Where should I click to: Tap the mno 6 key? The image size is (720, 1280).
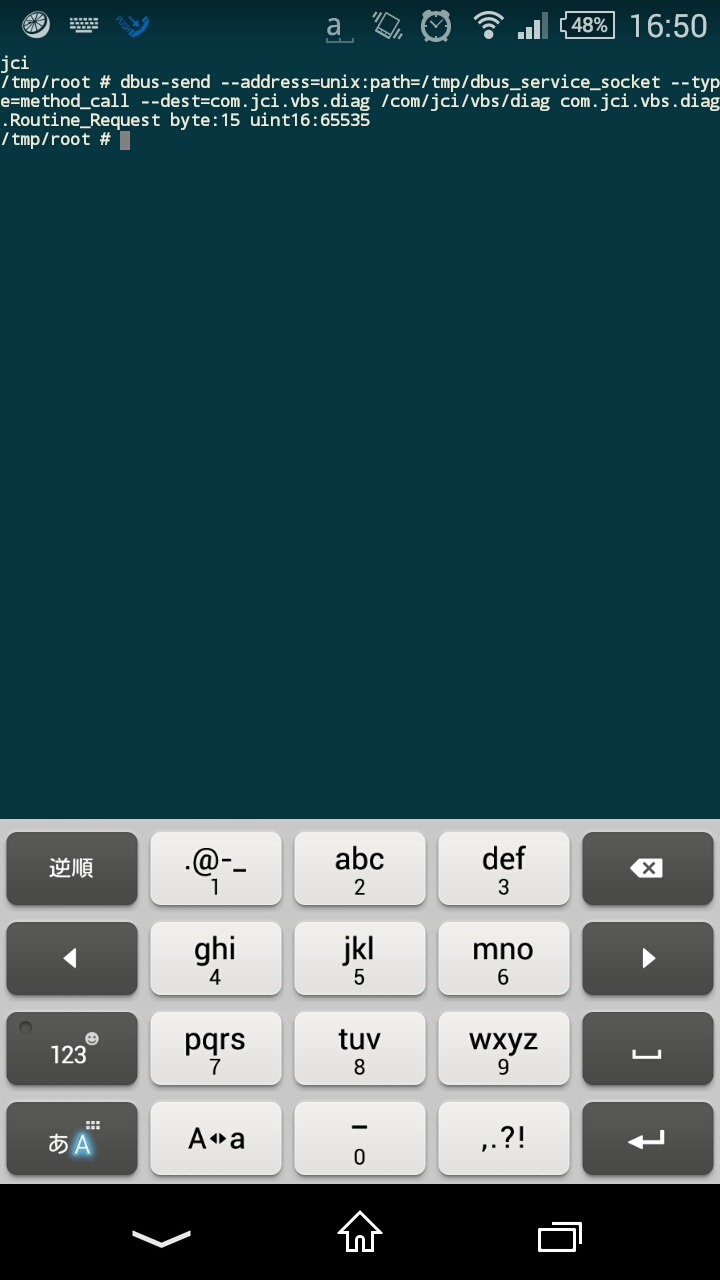[x=504, y=958]
